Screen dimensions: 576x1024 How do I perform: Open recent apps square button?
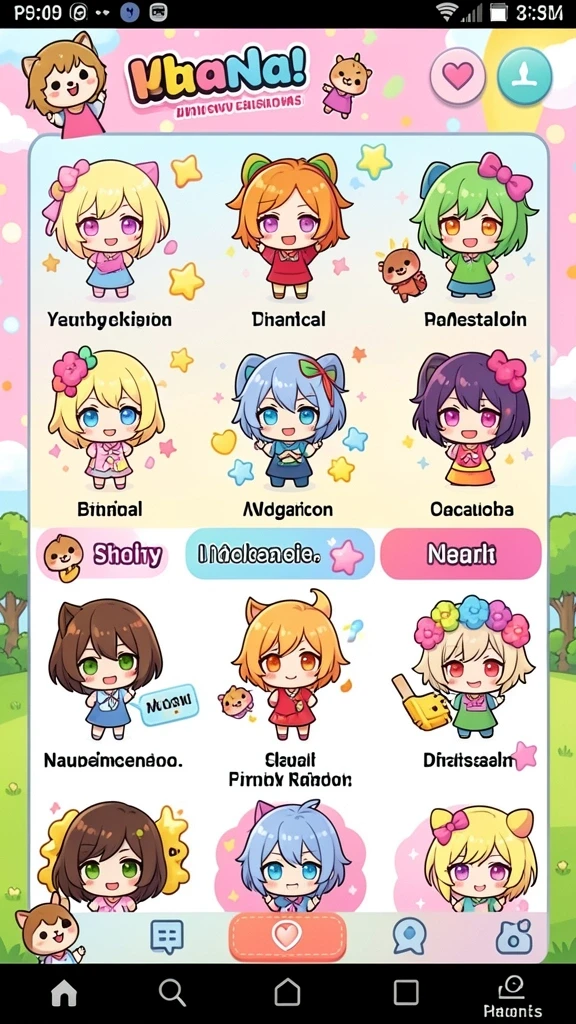click(406, 993)
